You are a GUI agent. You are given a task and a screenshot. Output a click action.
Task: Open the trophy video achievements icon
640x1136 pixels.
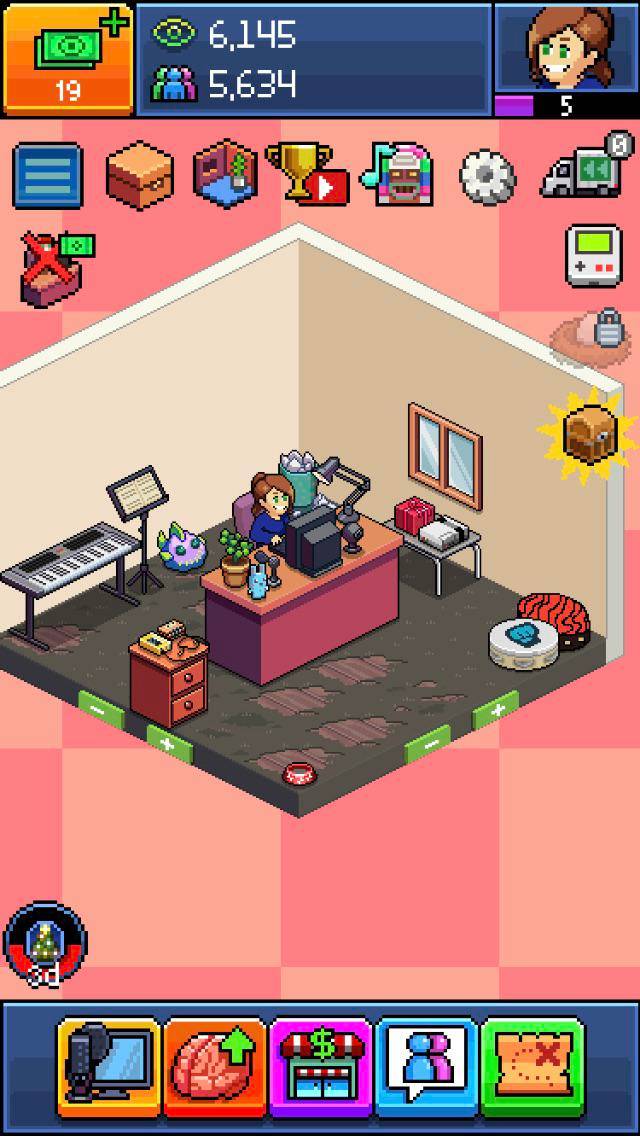(x=306, y=174)
